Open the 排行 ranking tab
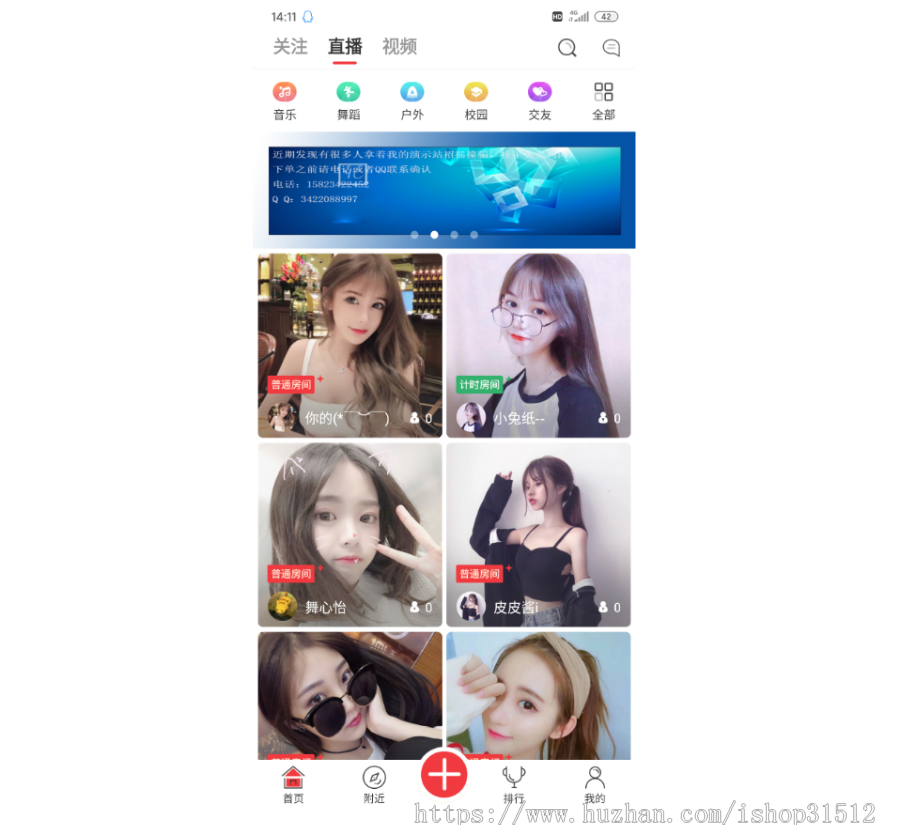This screenshot has height=835, width=900. [x=514, y=785]
